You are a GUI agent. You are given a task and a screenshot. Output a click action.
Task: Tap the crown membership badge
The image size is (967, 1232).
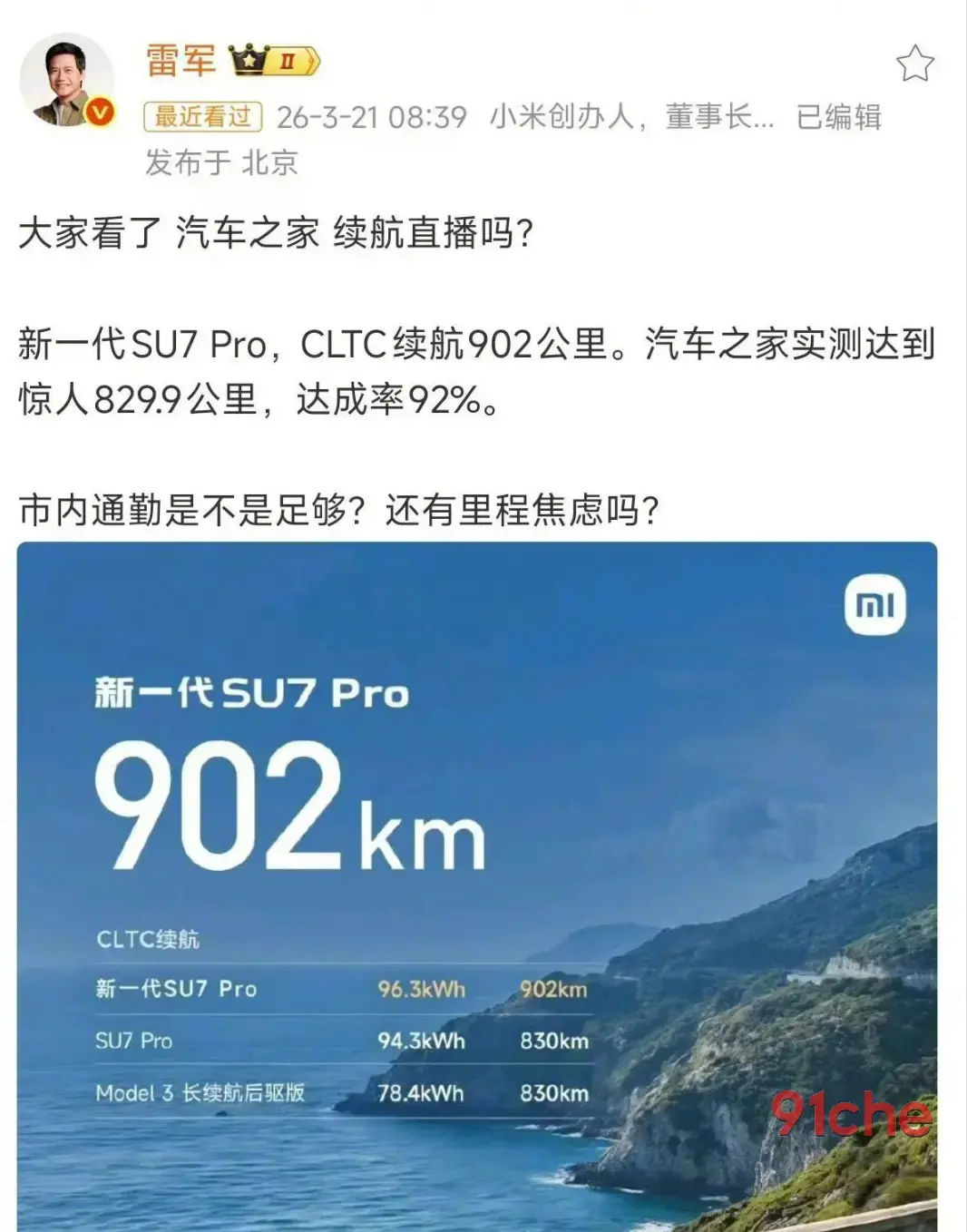274,62
